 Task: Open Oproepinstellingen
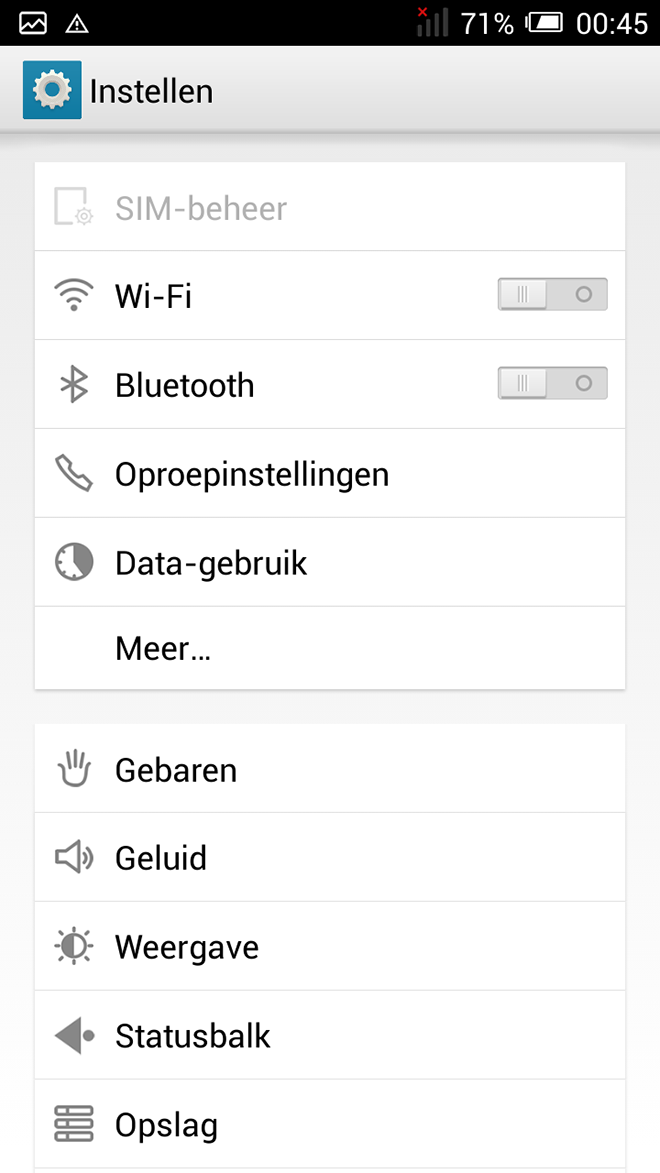pos(330,474)
